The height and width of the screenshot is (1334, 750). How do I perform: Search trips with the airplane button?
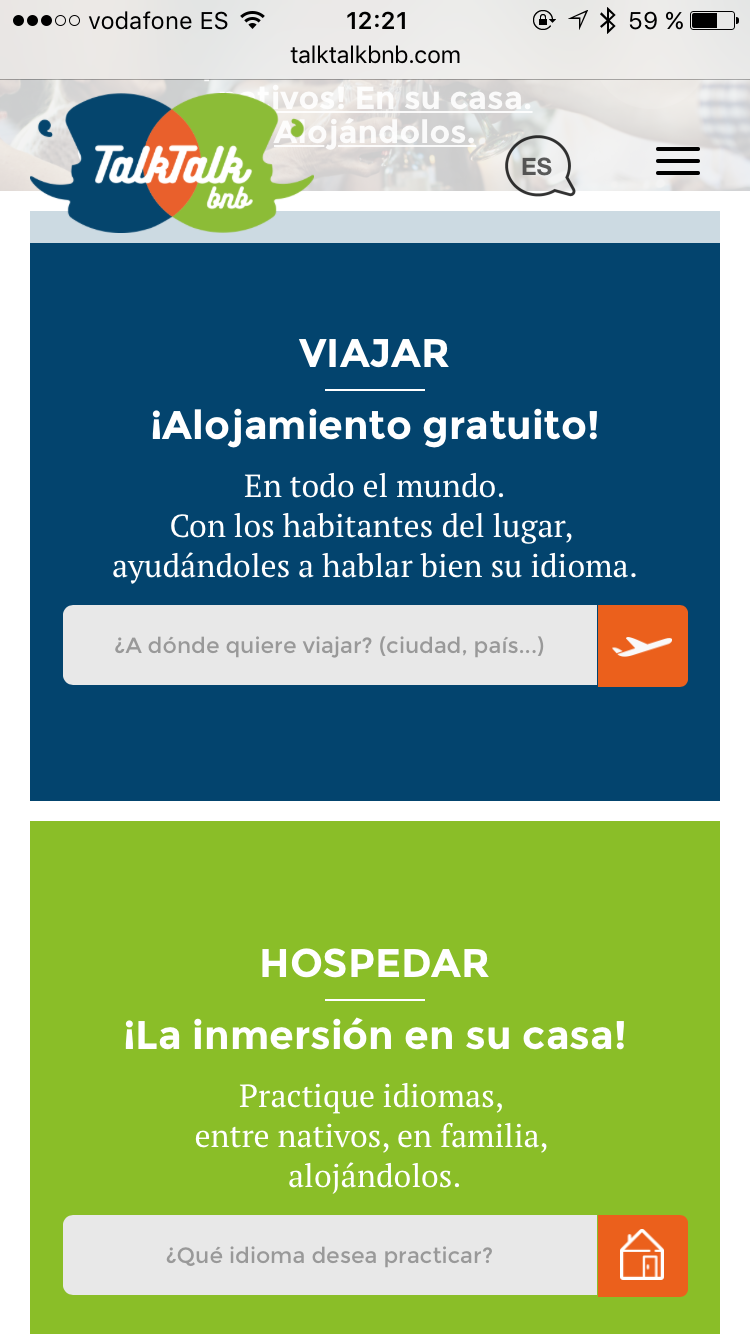coord(642,646)
